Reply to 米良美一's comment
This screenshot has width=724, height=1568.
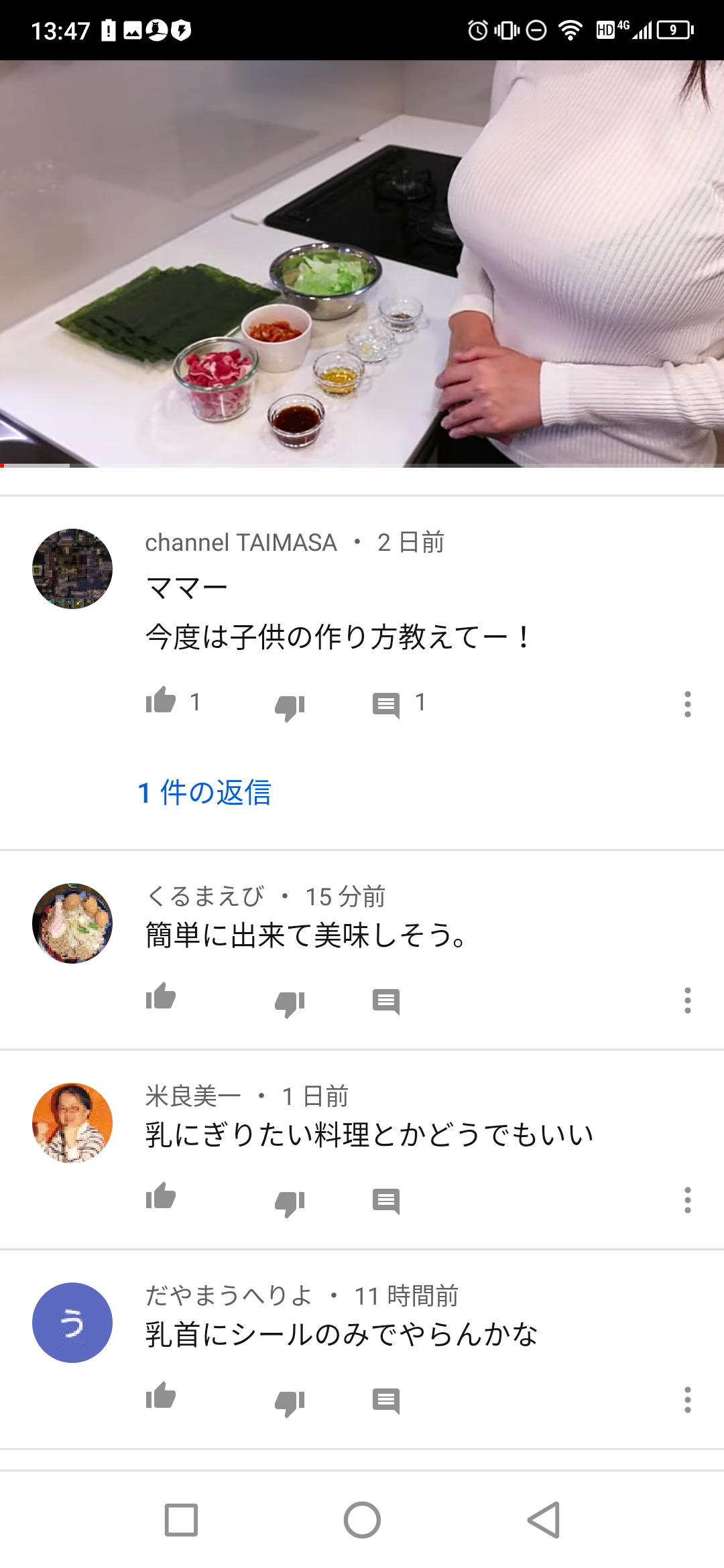click(386, 1201)
